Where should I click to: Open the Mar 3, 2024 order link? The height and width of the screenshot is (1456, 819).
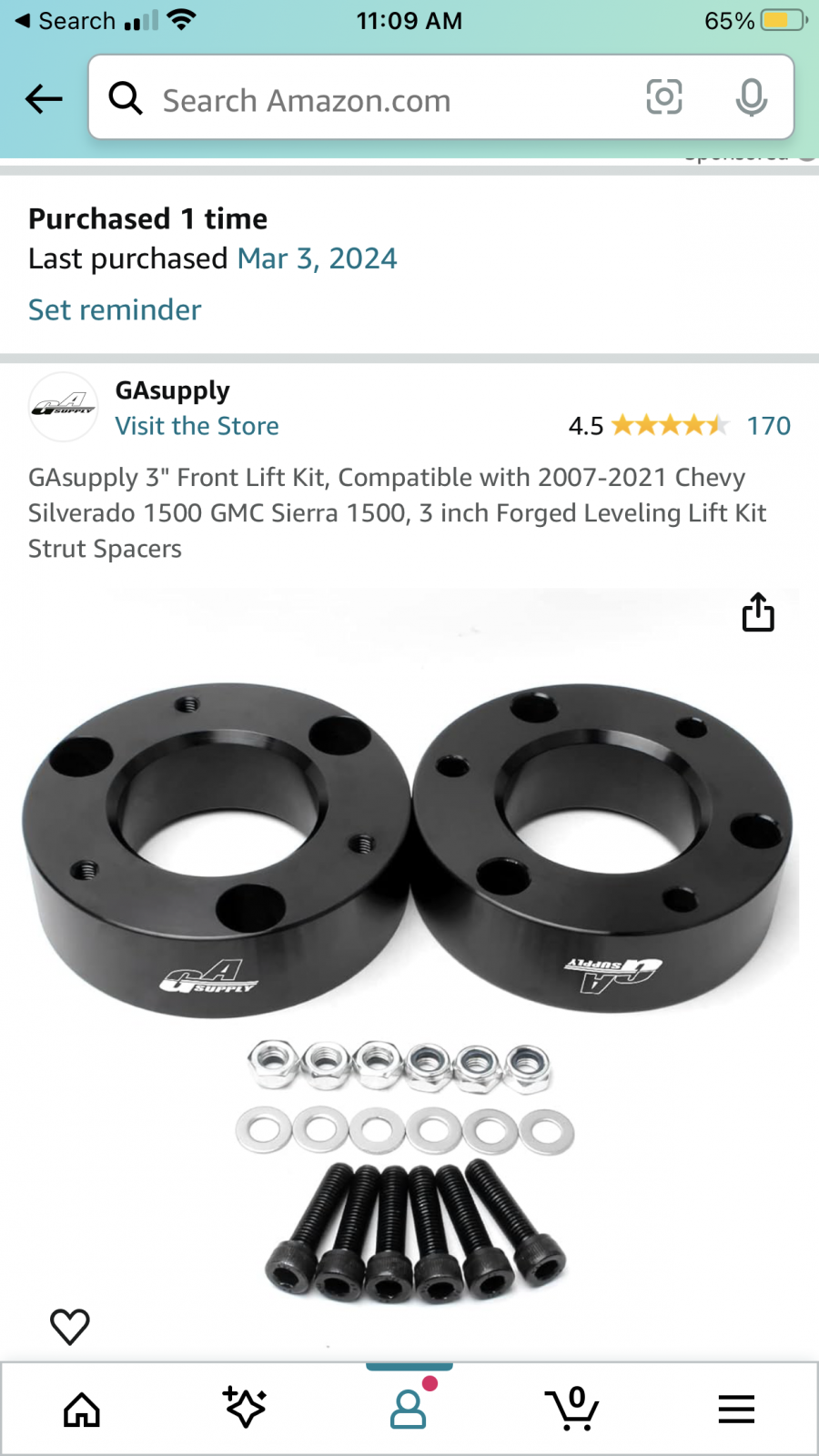[317, 258]
